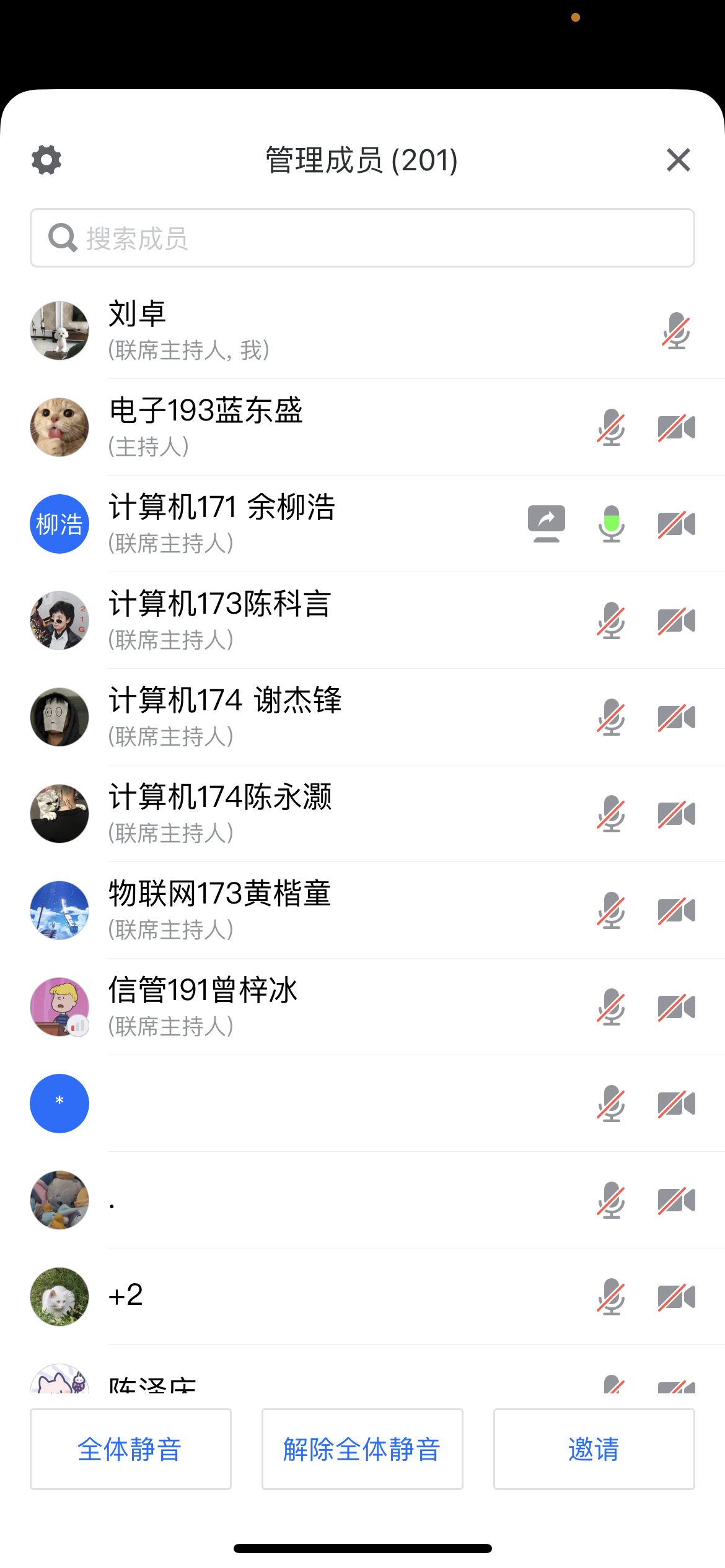Tap screen-share icon for 计算机171 余柳浩
725x1568 pixels.
pos(546,524)
